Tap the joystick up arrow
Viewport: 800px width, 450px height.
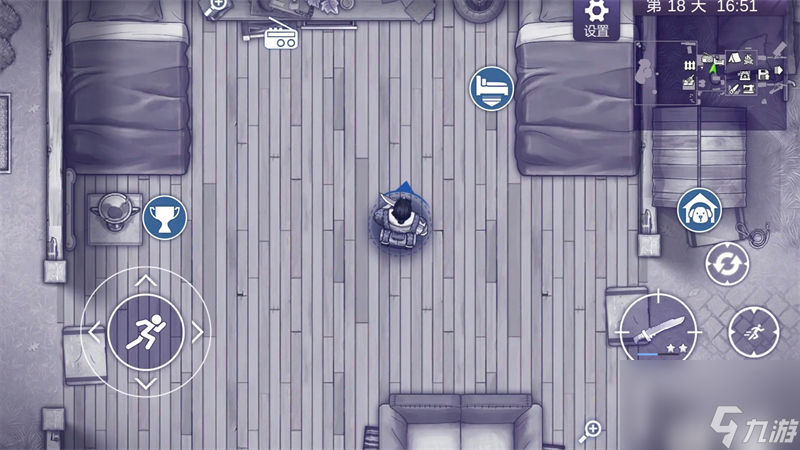[146, 280]
